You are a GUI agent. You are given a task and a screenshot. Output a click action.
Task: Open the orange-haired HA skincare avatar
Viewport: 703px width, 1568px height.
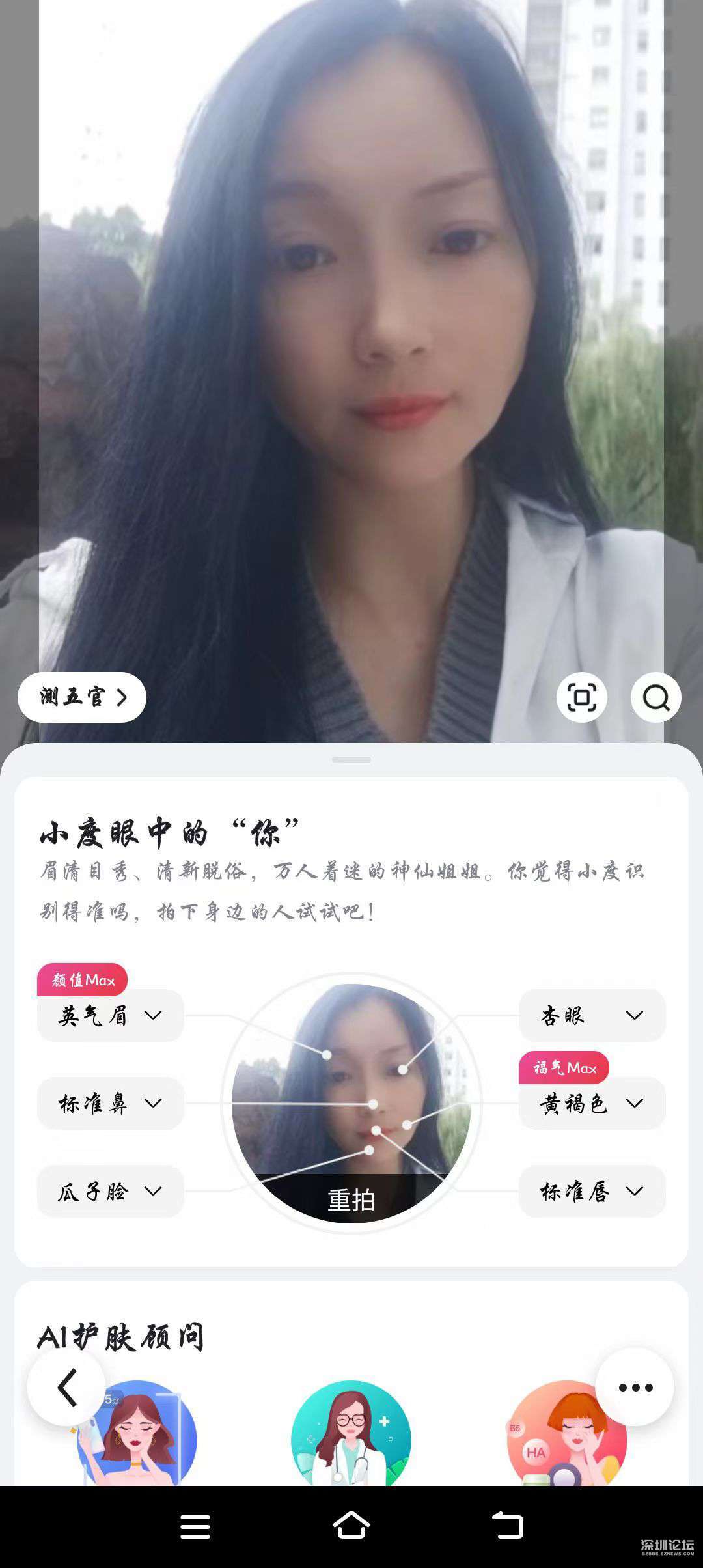pyautogui.click(x=566, y=1433)
